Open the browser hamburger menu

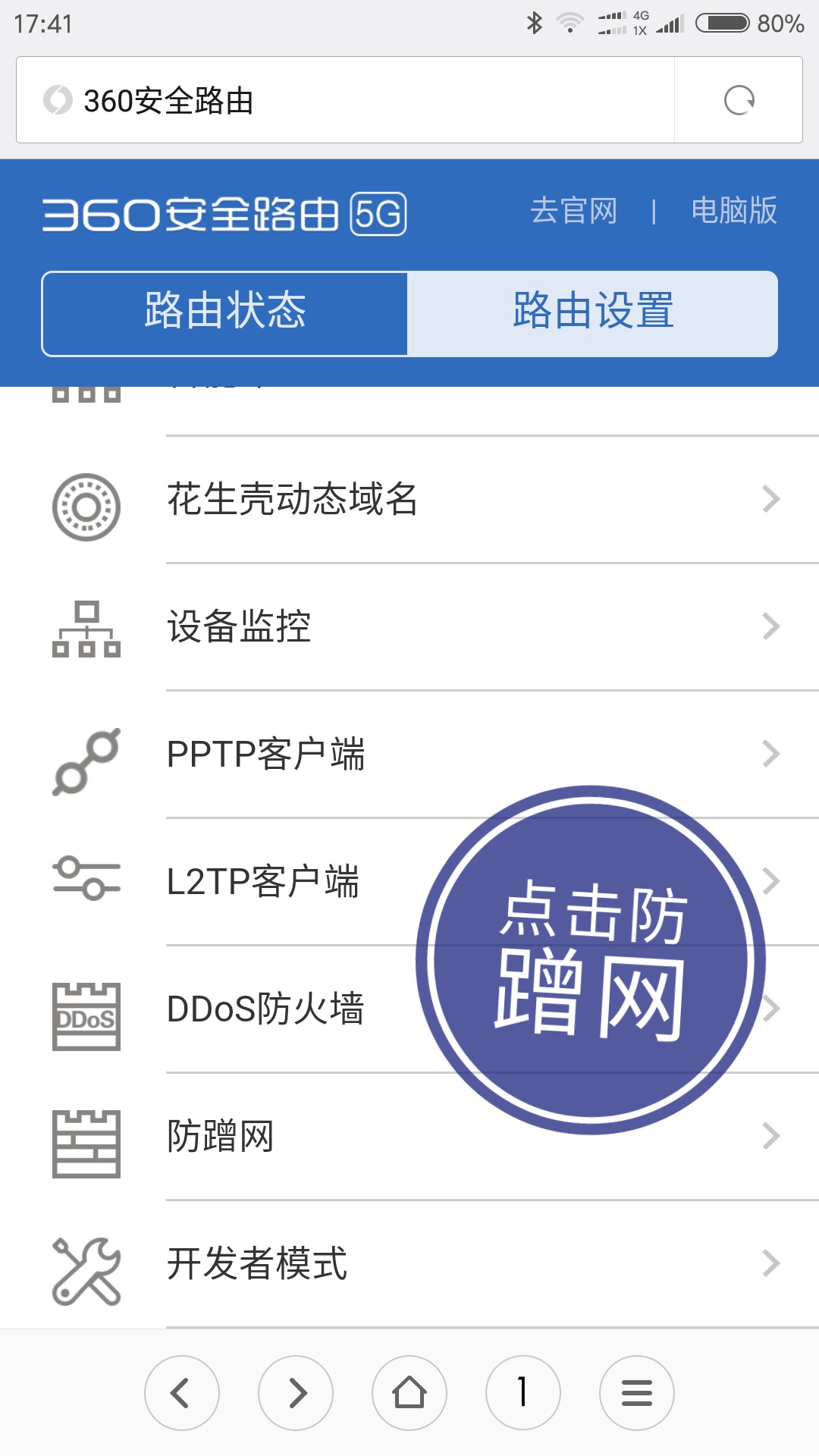[x=637, y=1393]
